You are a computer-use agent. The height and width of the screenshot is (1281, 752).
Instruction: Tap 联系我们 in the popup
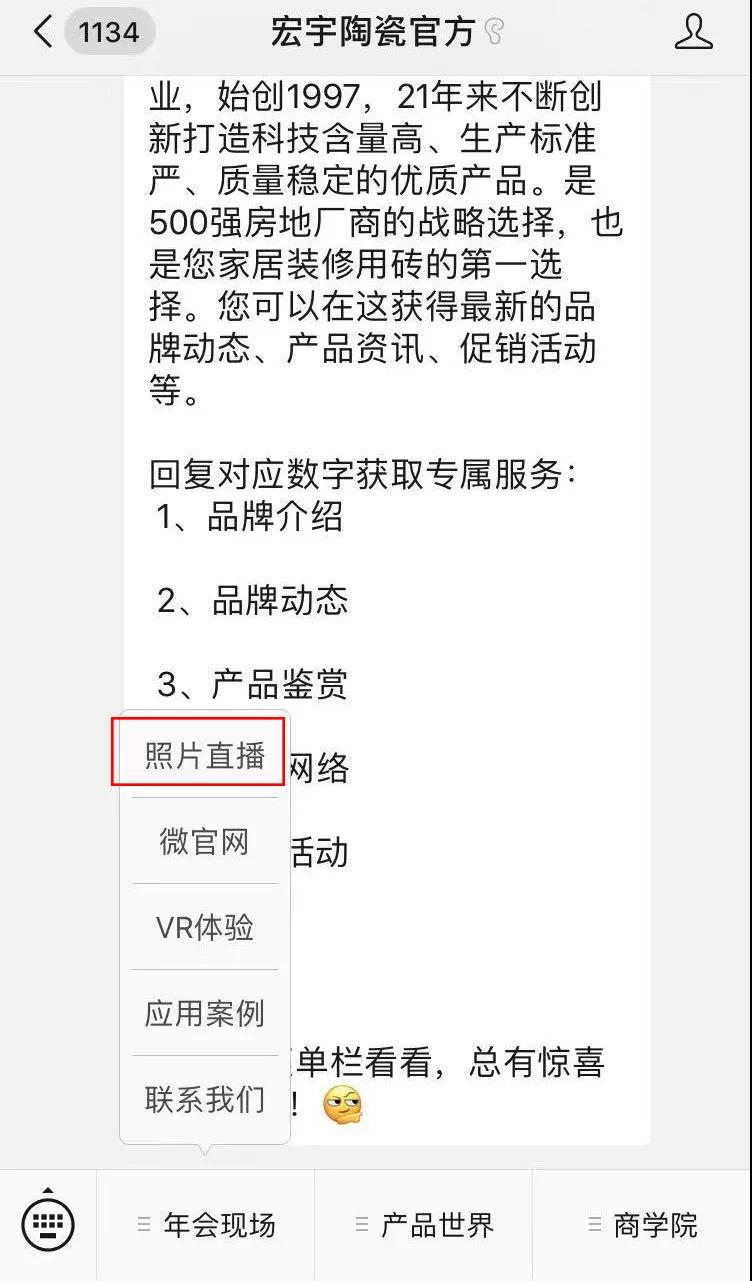[x=204, y=1099]
